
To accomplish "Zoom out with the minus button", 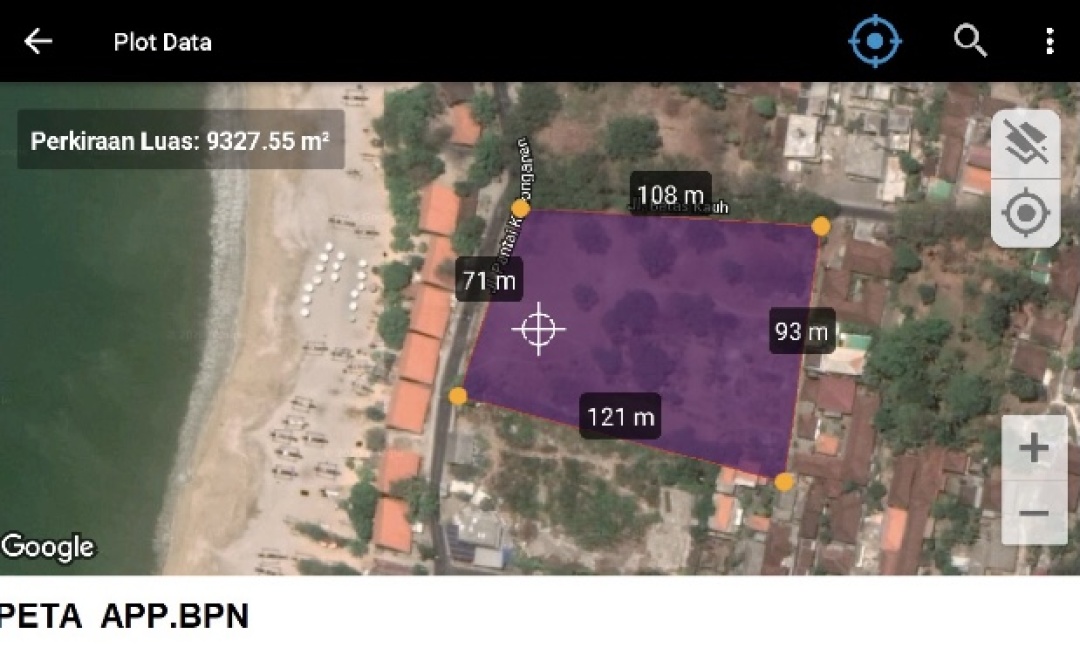I will click(x=1033, y=514).
